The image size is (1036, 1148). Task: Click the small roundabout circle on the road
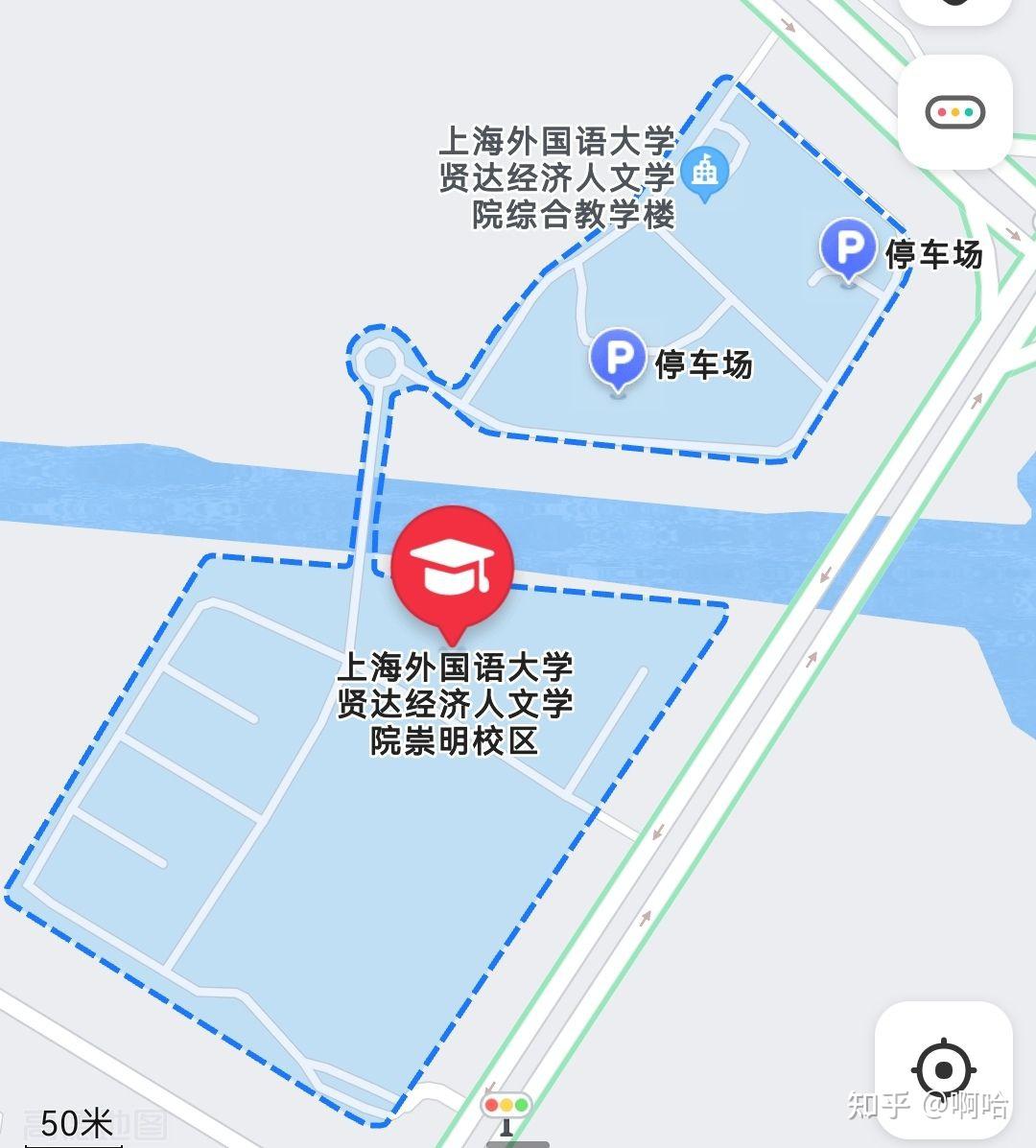pos(381,363)
